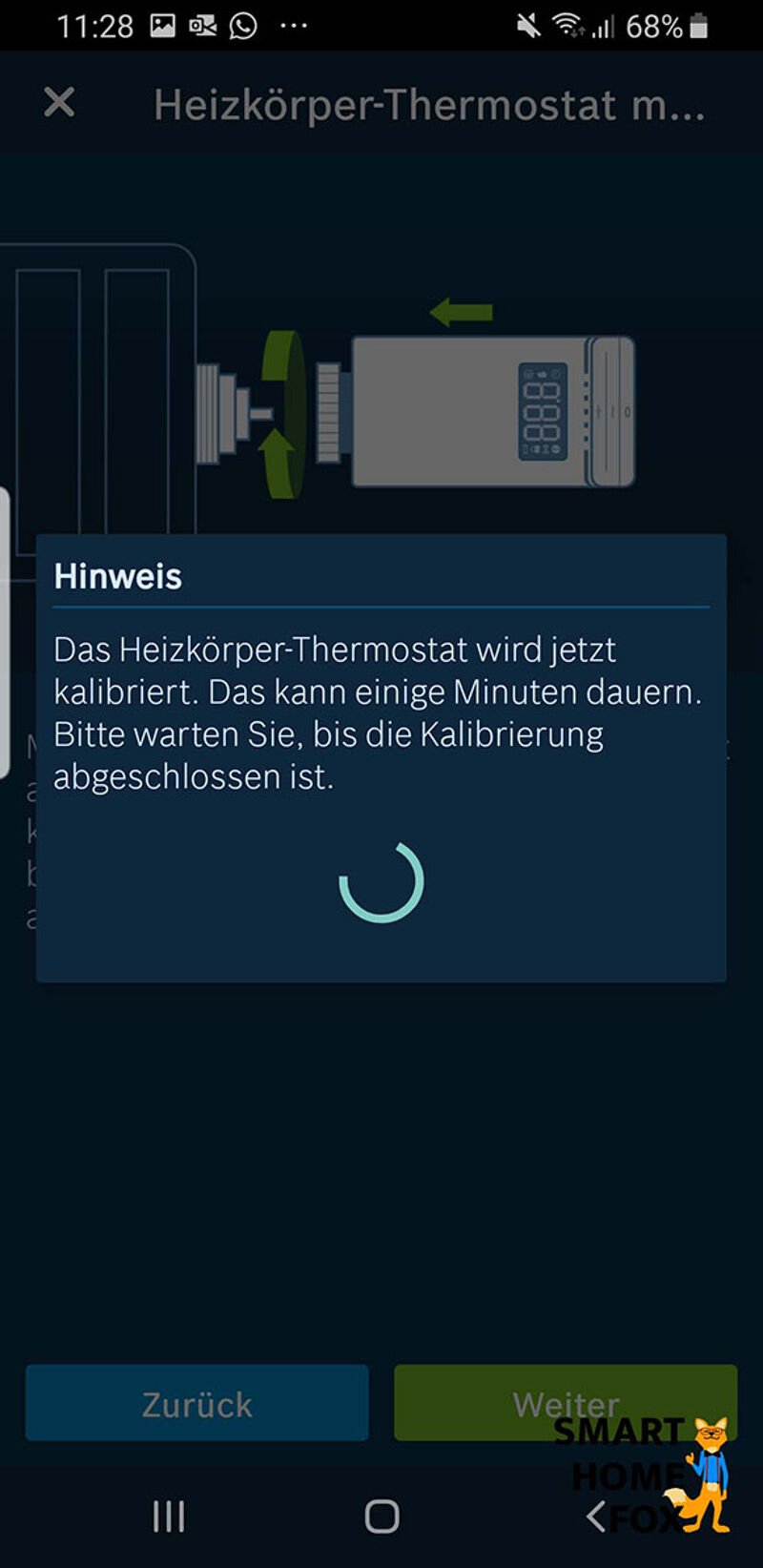Screen dimensions: 763x1568
Task: Open the email notification icon
Action: coord(203,24)
